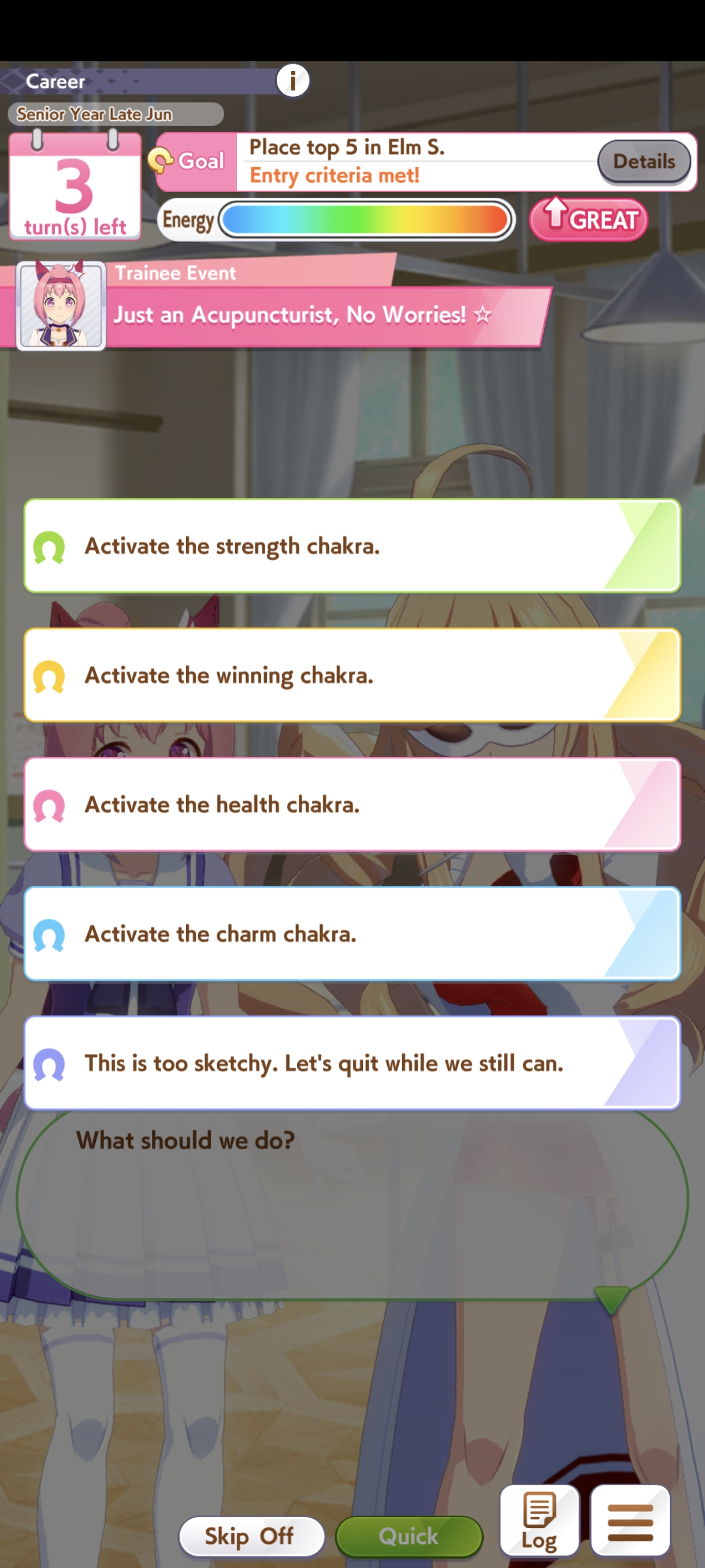The height and width of the screenshot is (1568, 705).
Task: Tap the GREAT mood indicator
Action: click(x=588, y=219)
